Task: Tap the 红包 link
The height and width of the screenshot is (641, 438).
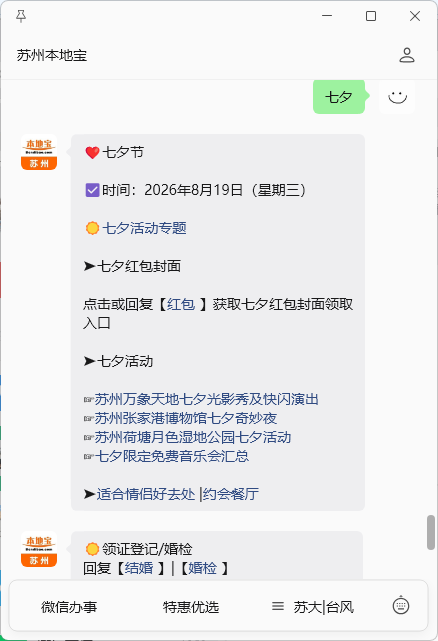Action: (x=180, y=304)
